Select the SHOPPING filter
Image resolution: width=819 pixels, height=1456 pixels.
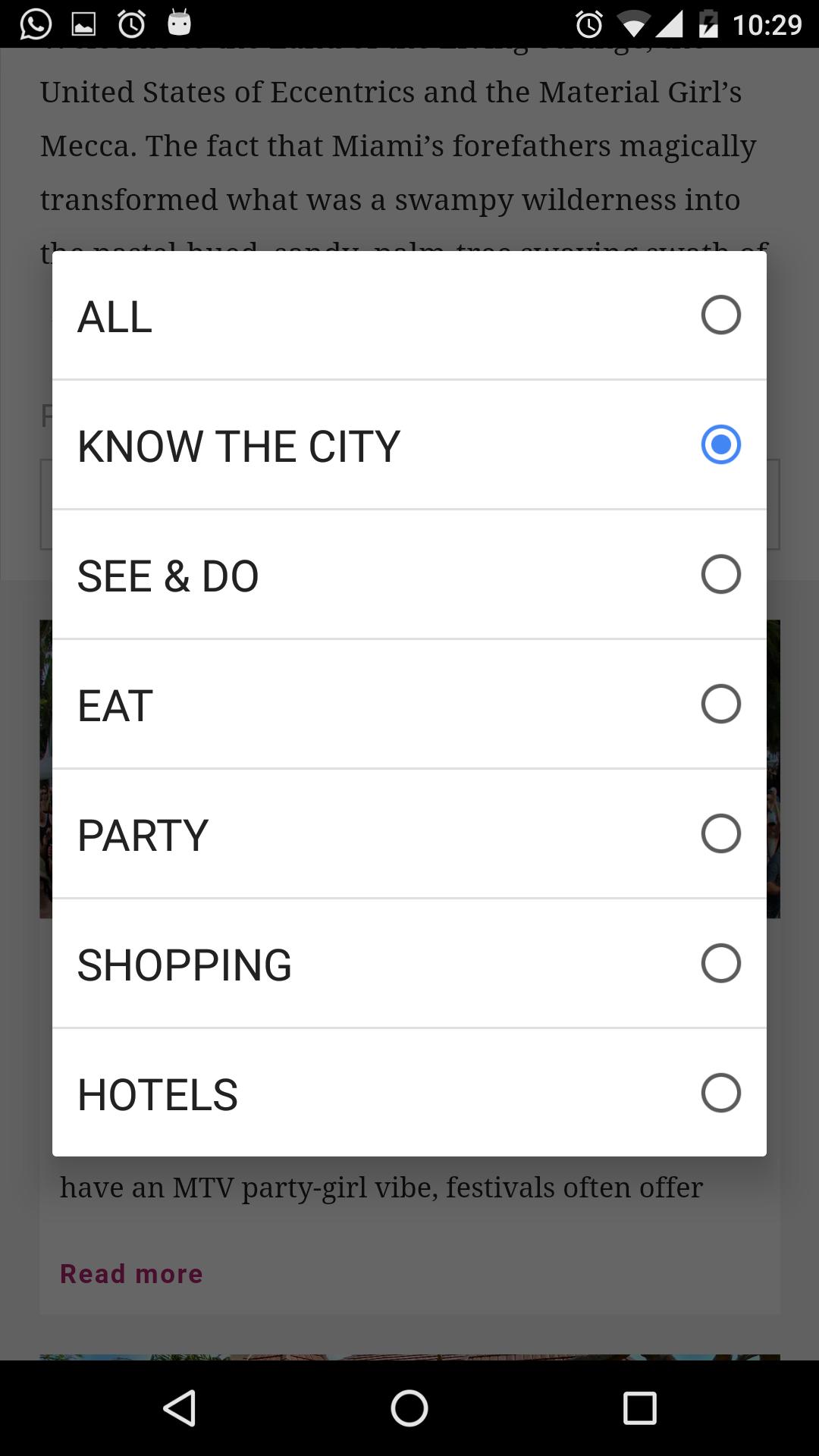[409, 963]
